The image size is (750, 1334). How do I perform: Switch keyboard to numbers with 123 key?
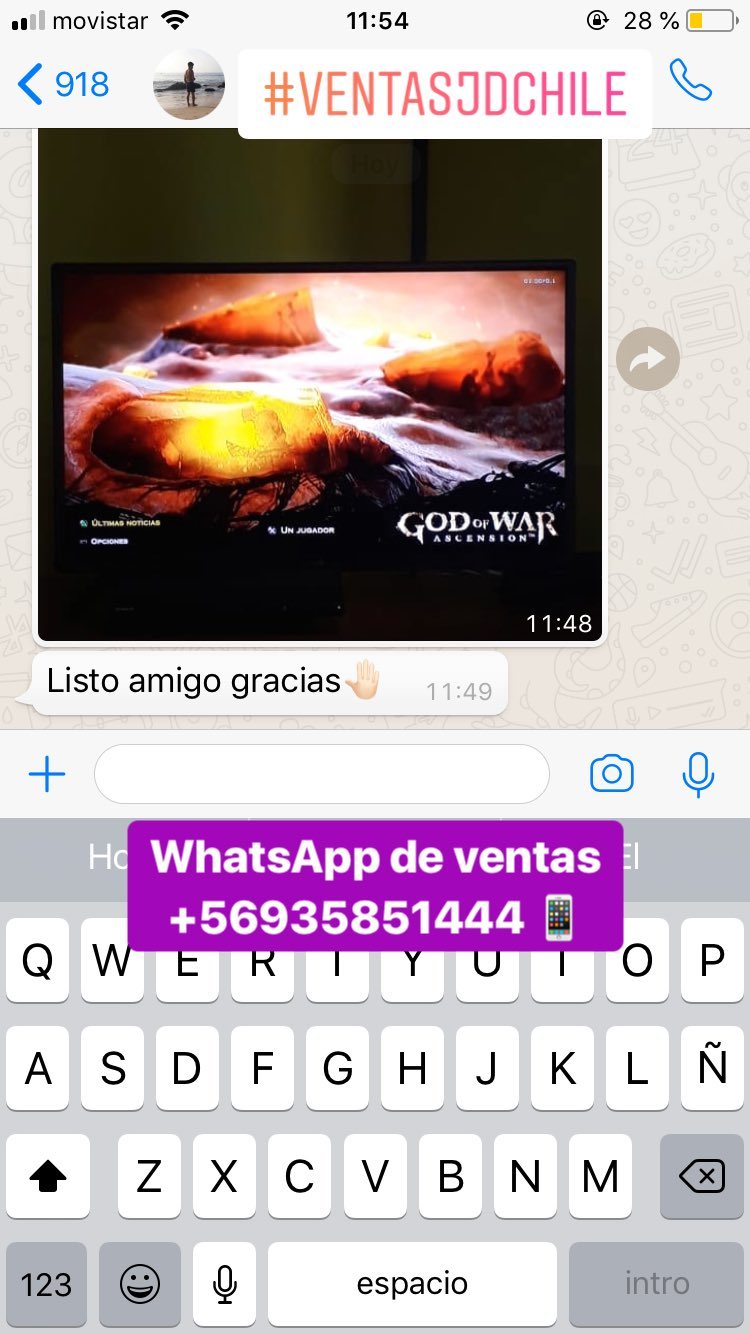tap(46, 1284)
